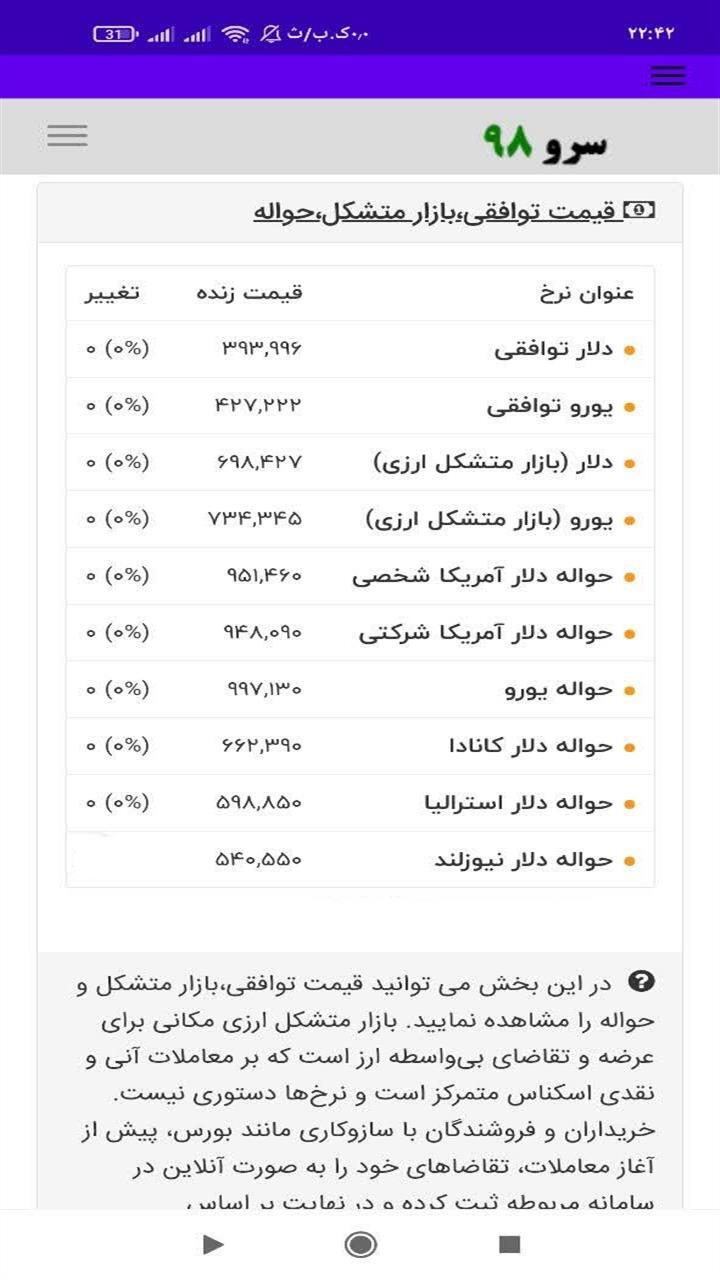
Task: Tap the orange dot beside دلار توافقی
Action: coord(628,350)
